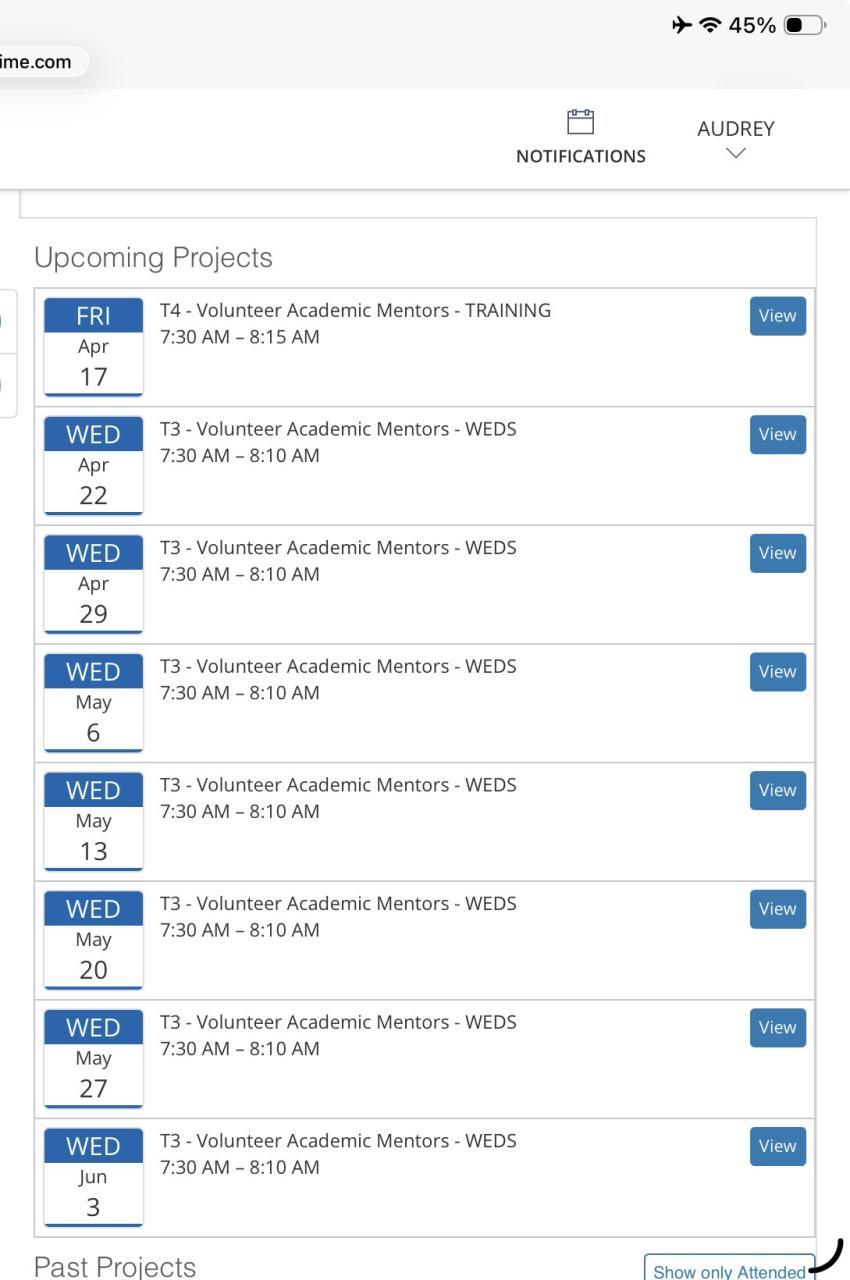View the Wed Jun 3 mentors project
Screen dimensions: 850x1280
coord(778,1147)
